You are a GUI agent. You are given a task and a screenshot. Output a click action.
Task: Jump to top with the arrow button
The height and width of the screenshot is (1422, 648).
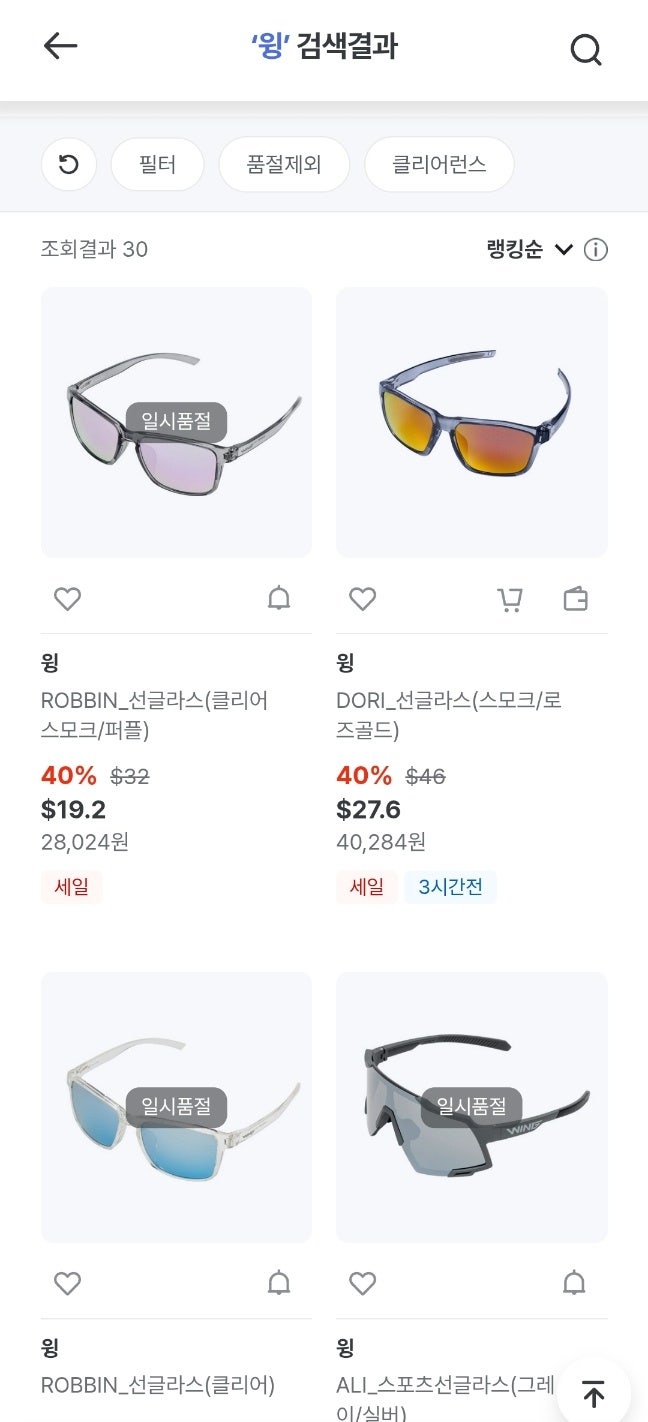click(x=594, y=1393)
